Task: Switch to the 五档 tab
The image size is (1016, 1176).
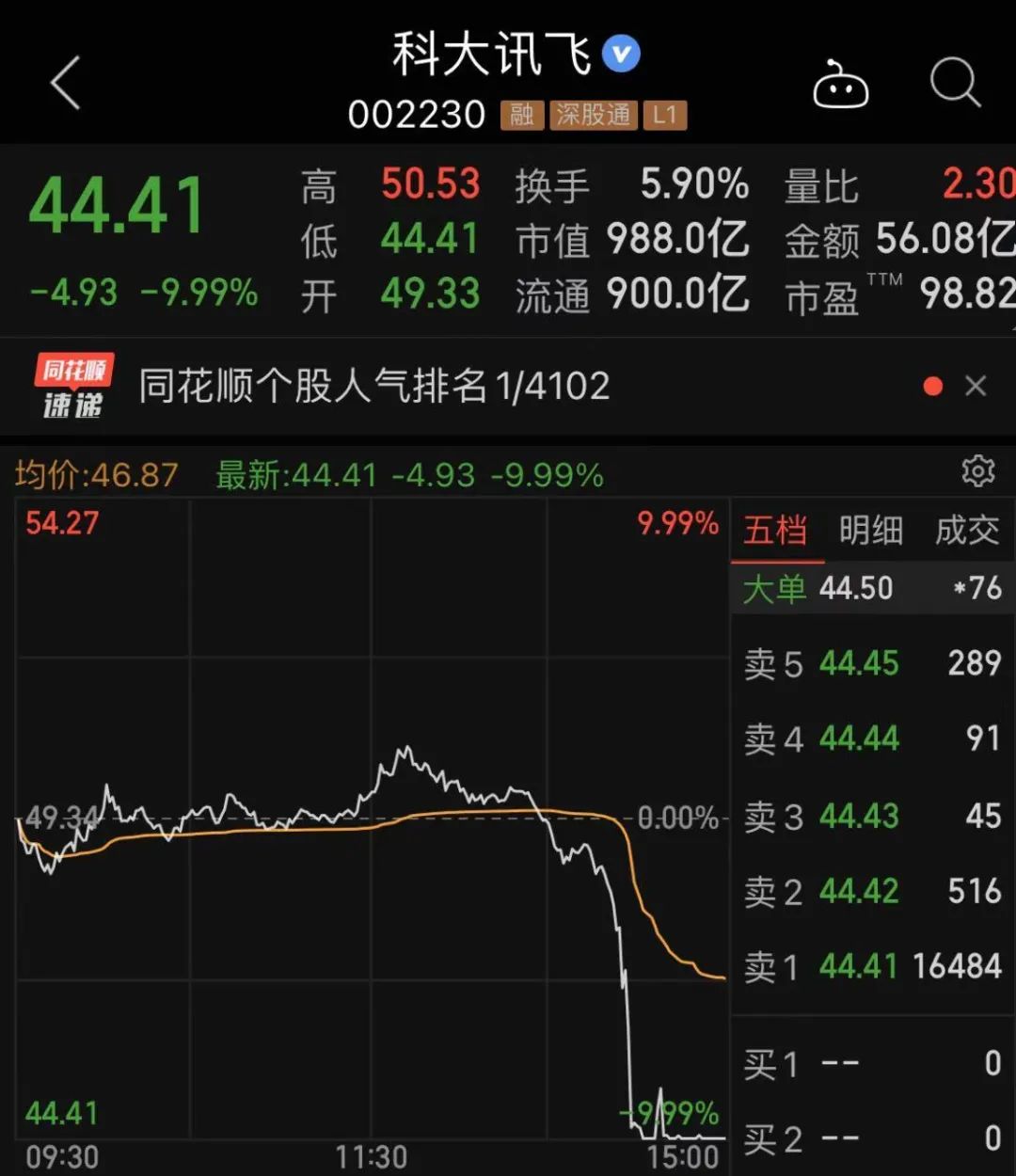Action: (775, 531)
